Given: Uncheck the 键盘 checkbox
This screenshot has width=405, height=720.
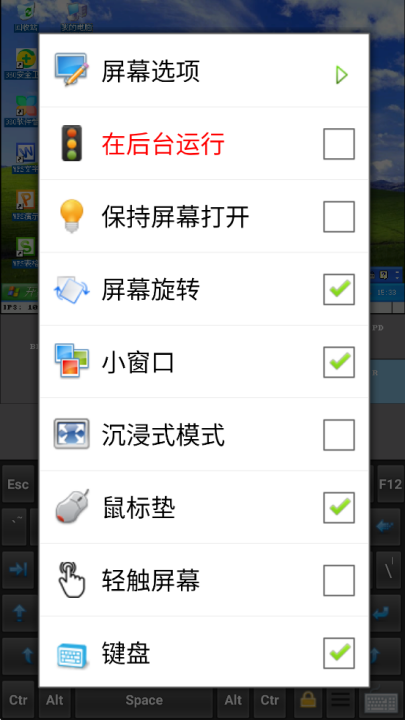Looking at the screenshot, I should (x=339, y=653).
